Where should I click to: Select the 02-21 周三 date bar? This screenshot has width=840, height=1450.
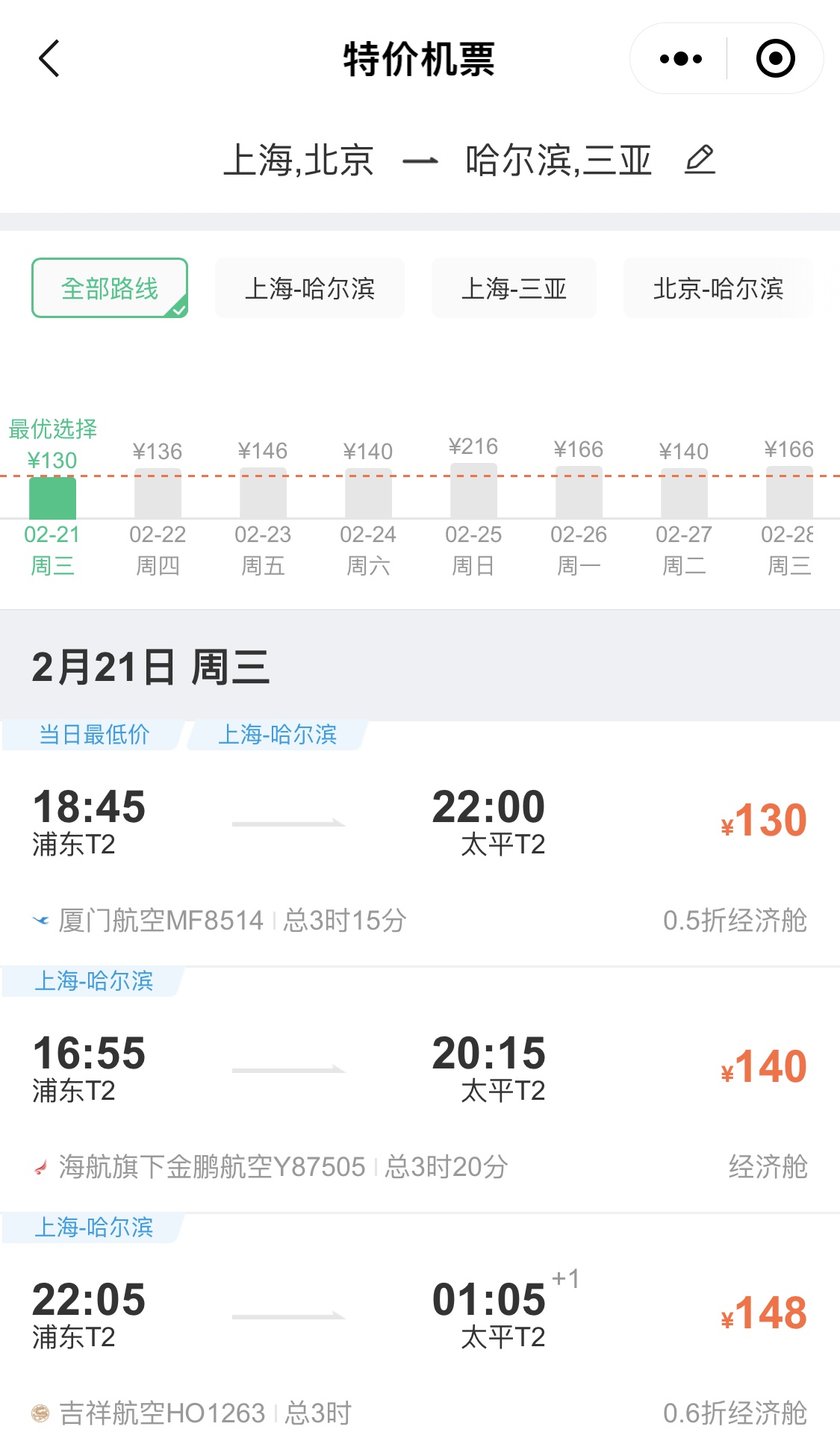(x=52, y=497)
